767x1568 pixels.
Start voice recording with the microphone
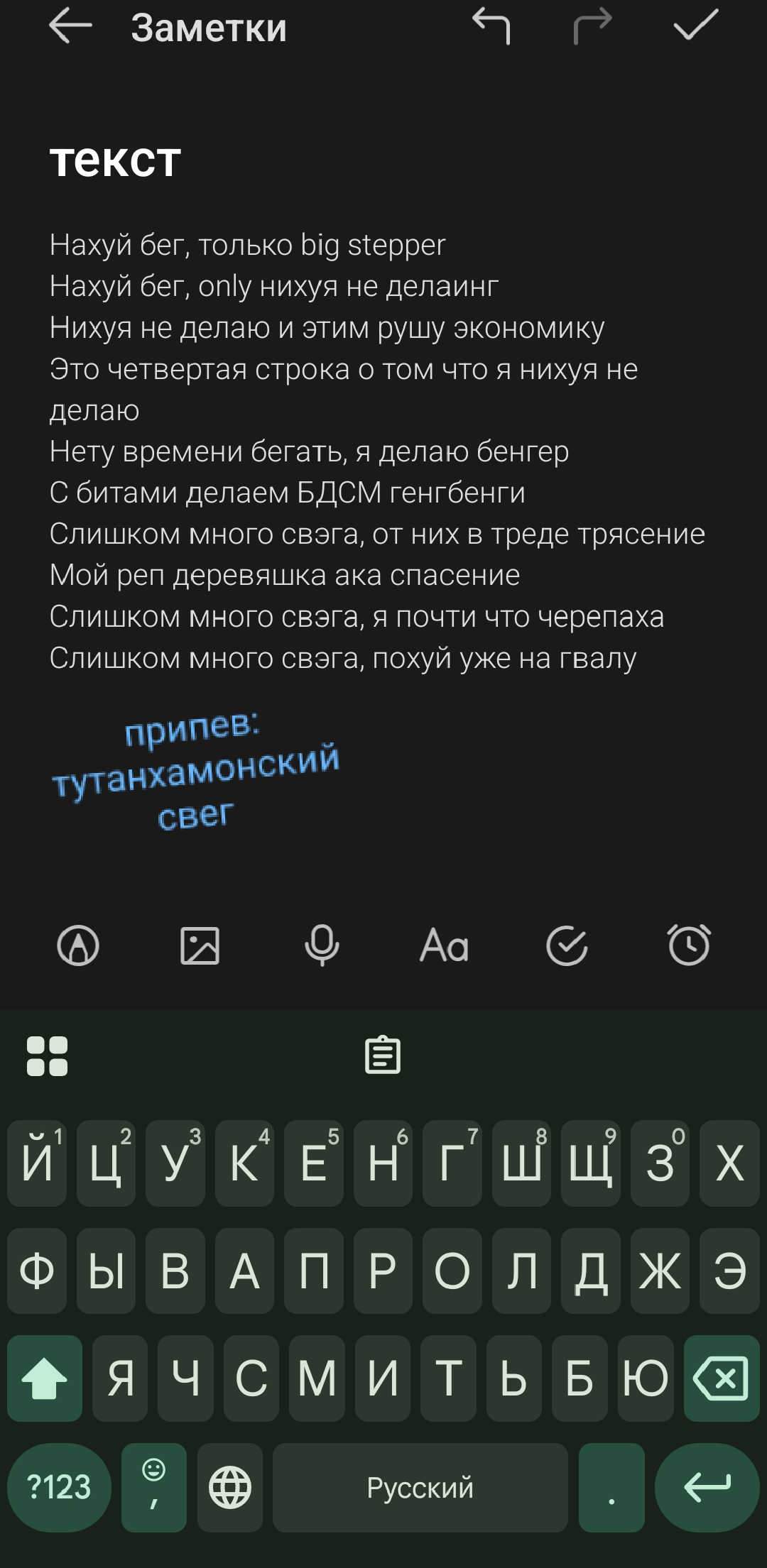tap(322, 945)
